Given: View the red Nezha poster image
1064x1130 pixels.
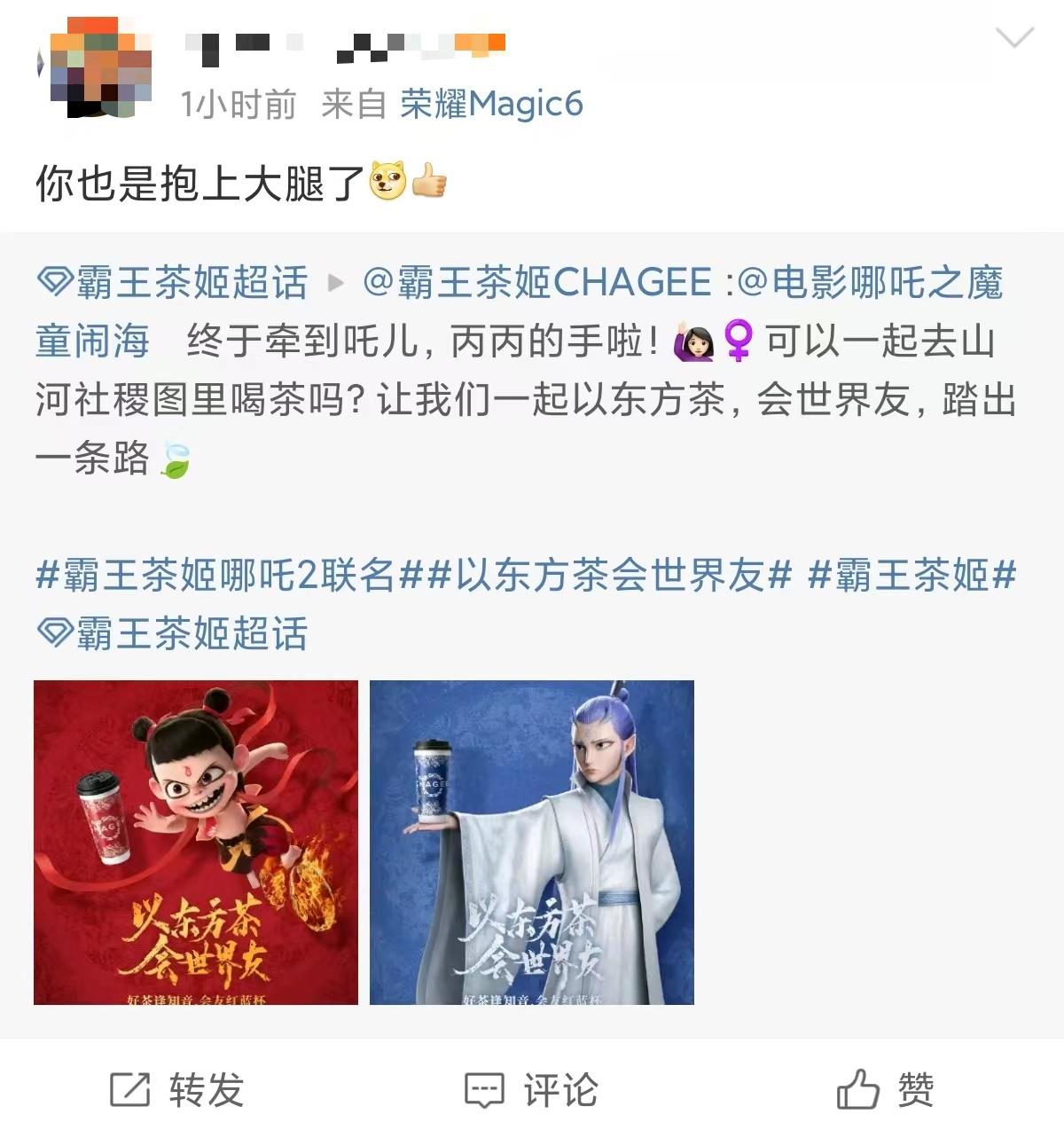Looking at the screenshot, I should (196, 842).
